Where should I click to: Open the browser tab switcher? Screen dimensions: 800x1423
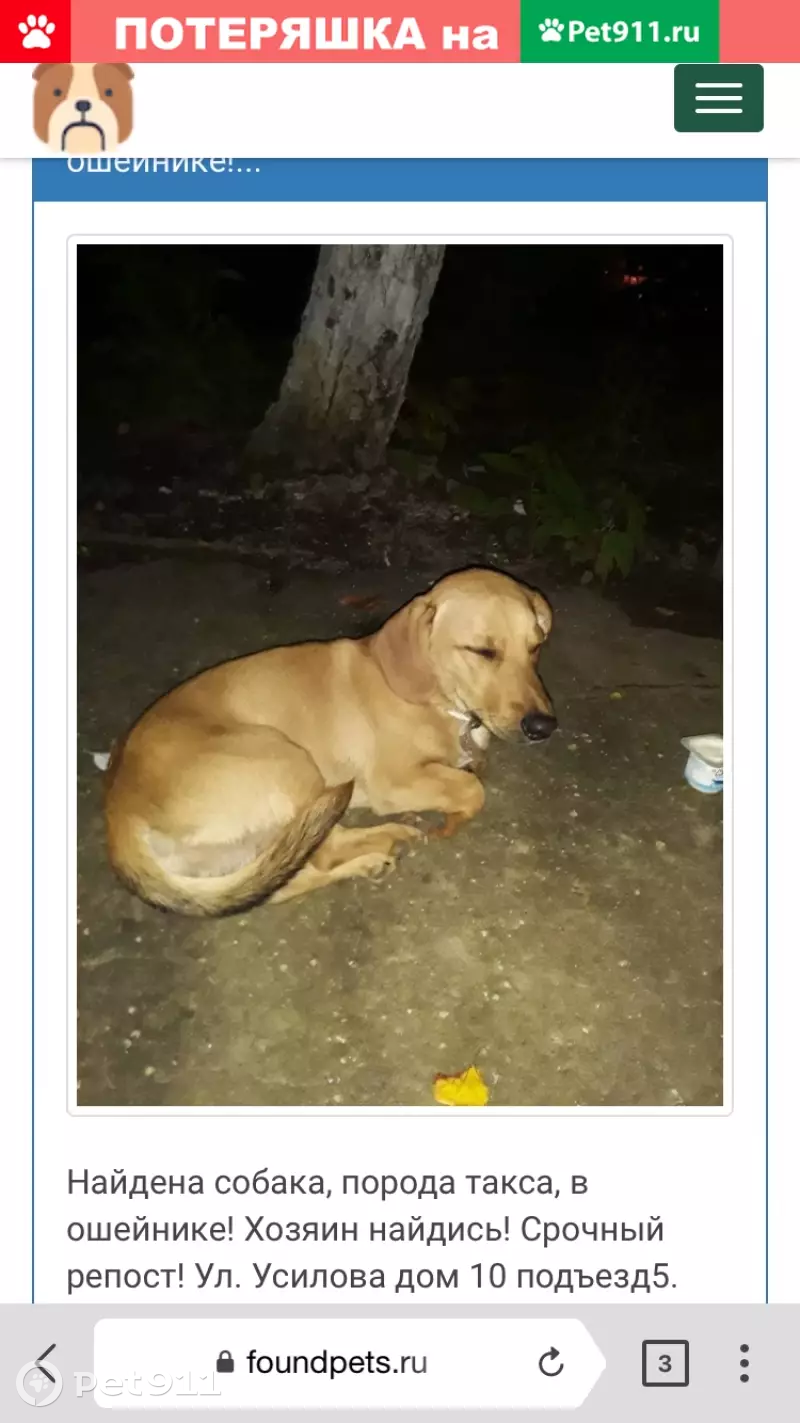click(665, 1362)
